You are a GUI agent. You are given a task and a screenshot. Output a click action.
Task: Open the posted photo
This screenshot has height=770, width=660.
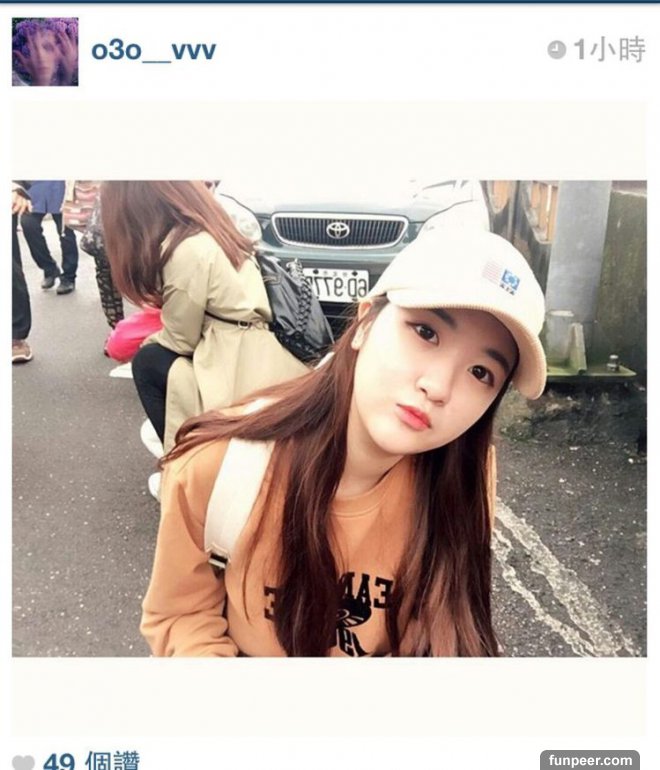pos(329,418)
